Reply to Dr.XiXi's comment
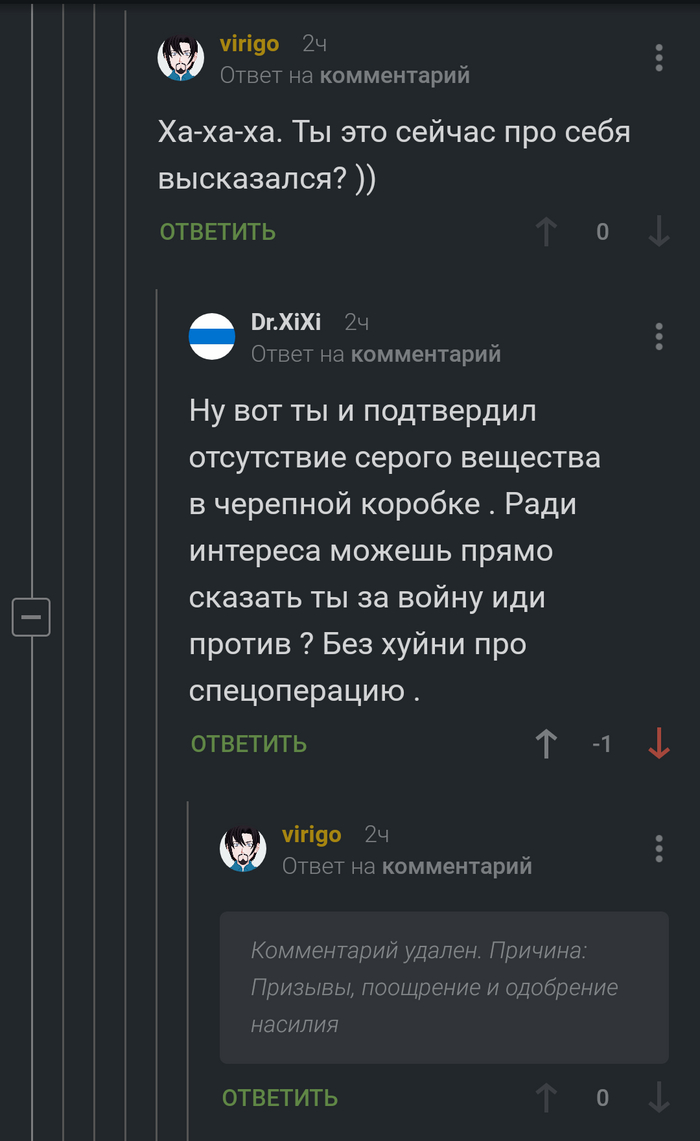This screenshot has height=1141, width=700. coord(249,744)
